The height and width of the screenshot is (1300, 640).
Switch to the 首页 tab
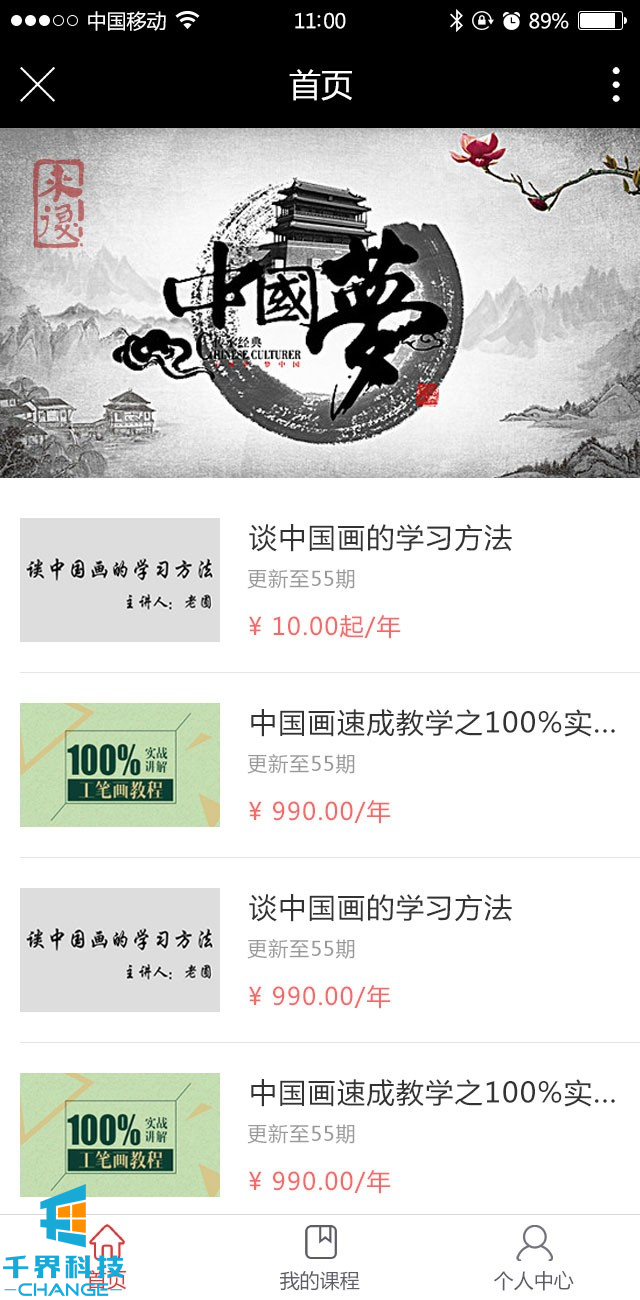pos(107,1257)
